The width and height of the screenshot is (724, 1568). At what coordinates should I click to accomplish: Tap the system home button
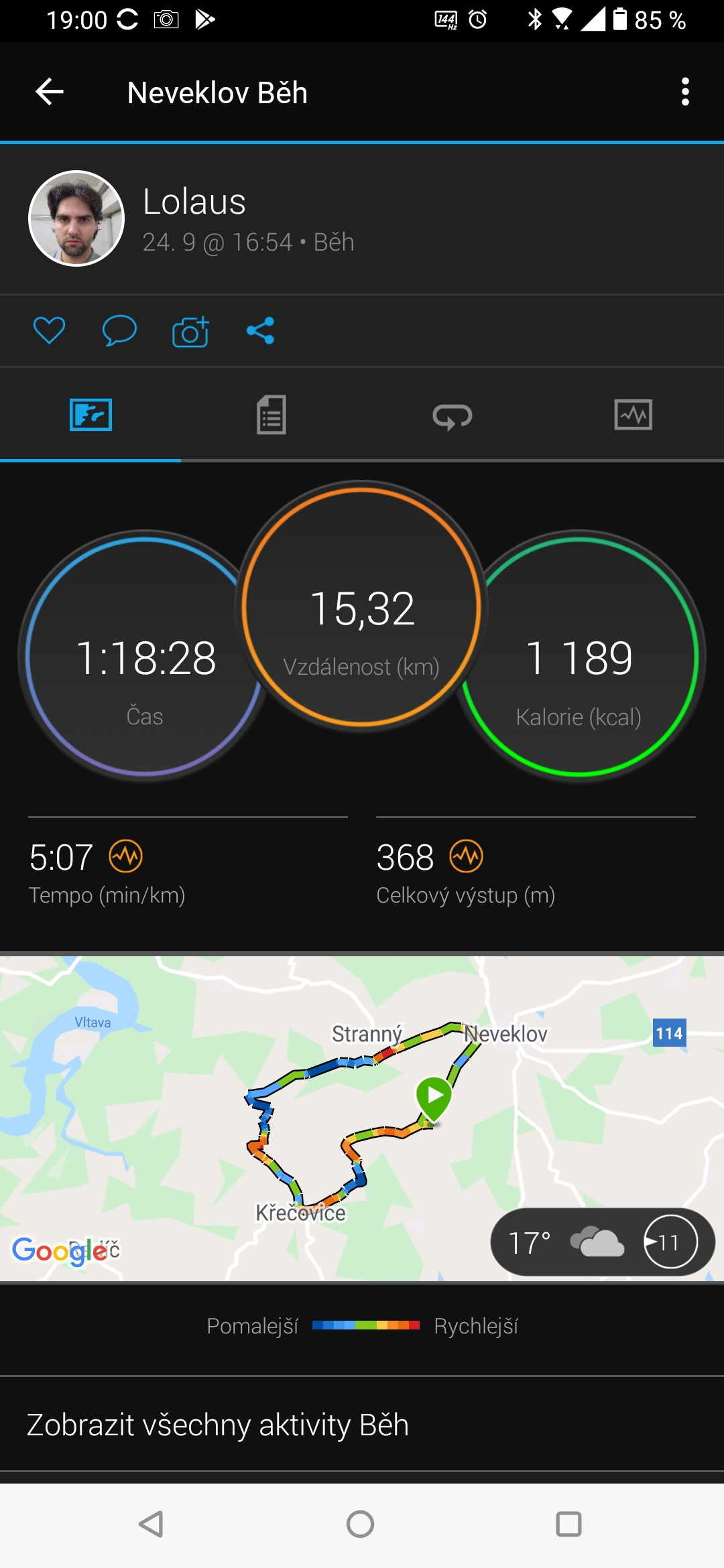pos(361,1524)
